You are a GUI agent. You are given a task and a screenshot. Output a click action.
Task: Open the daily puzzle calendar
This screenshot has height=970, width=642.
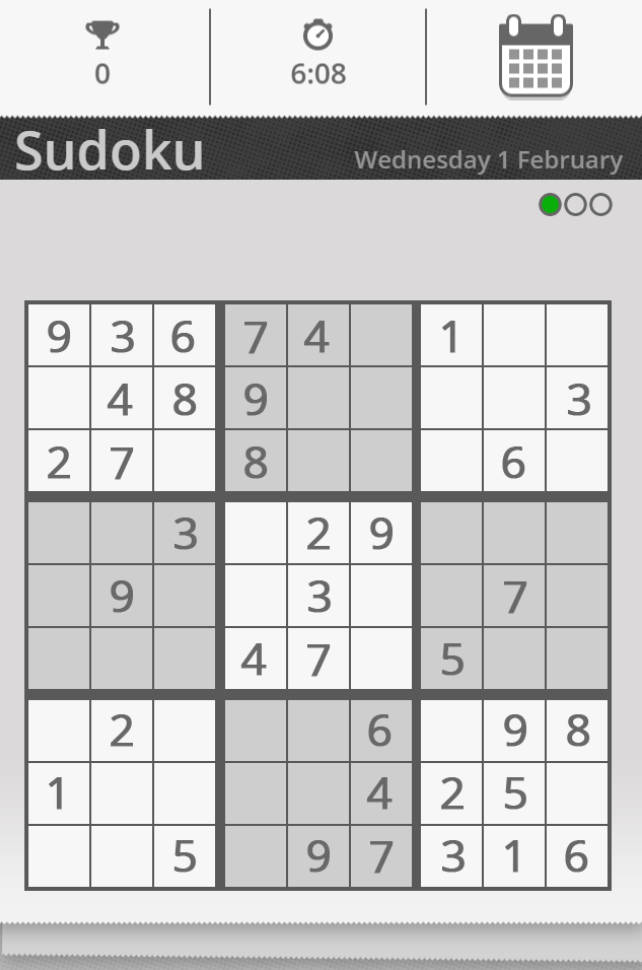(x=535, y=56)
